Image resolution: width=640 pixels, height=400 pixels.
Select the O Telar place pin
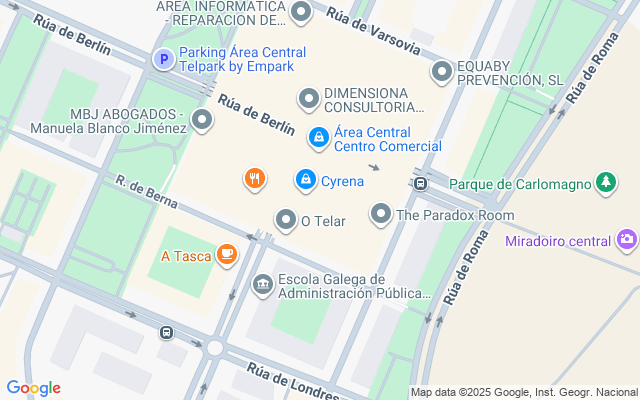coord(287,220)
